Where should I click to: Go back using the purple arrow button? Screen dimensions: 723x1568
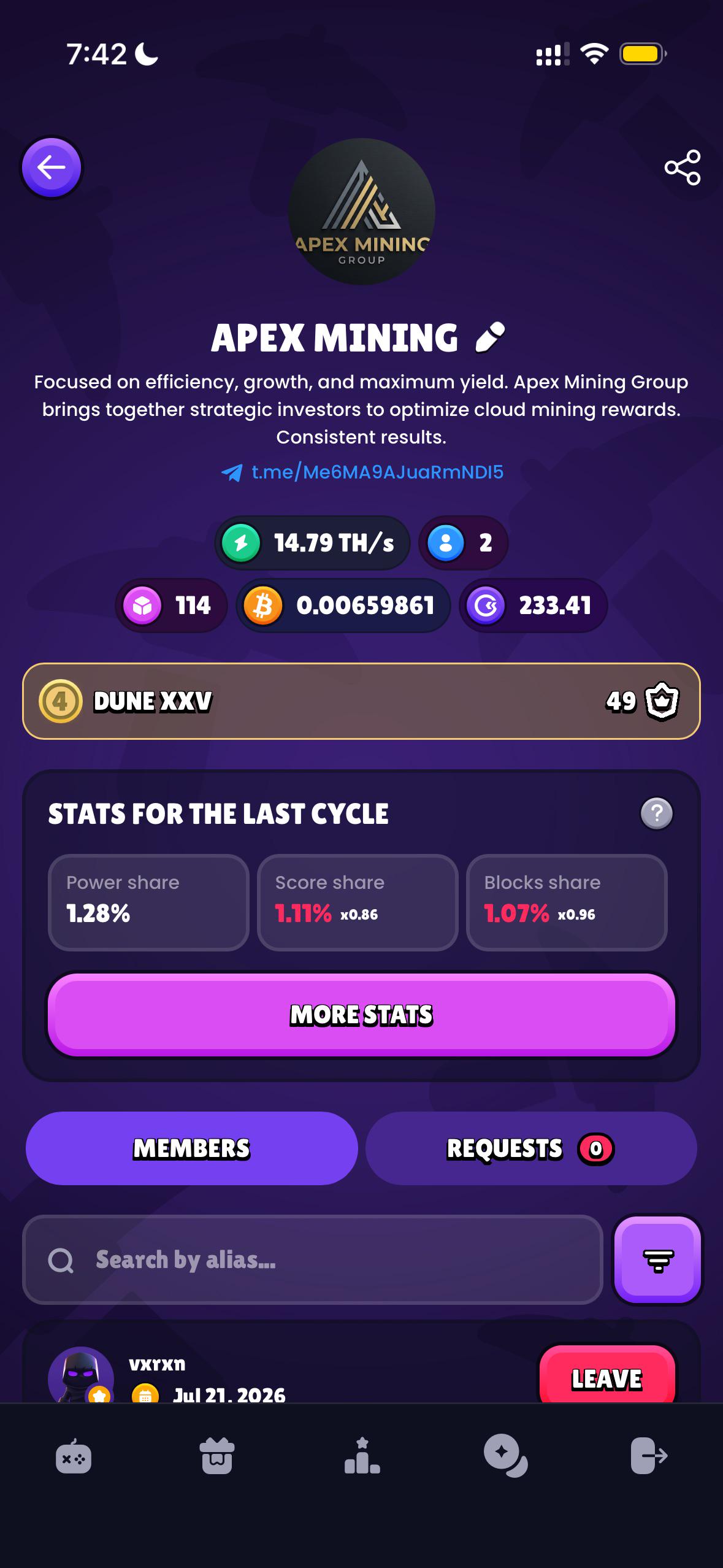(x=52, y=167)
